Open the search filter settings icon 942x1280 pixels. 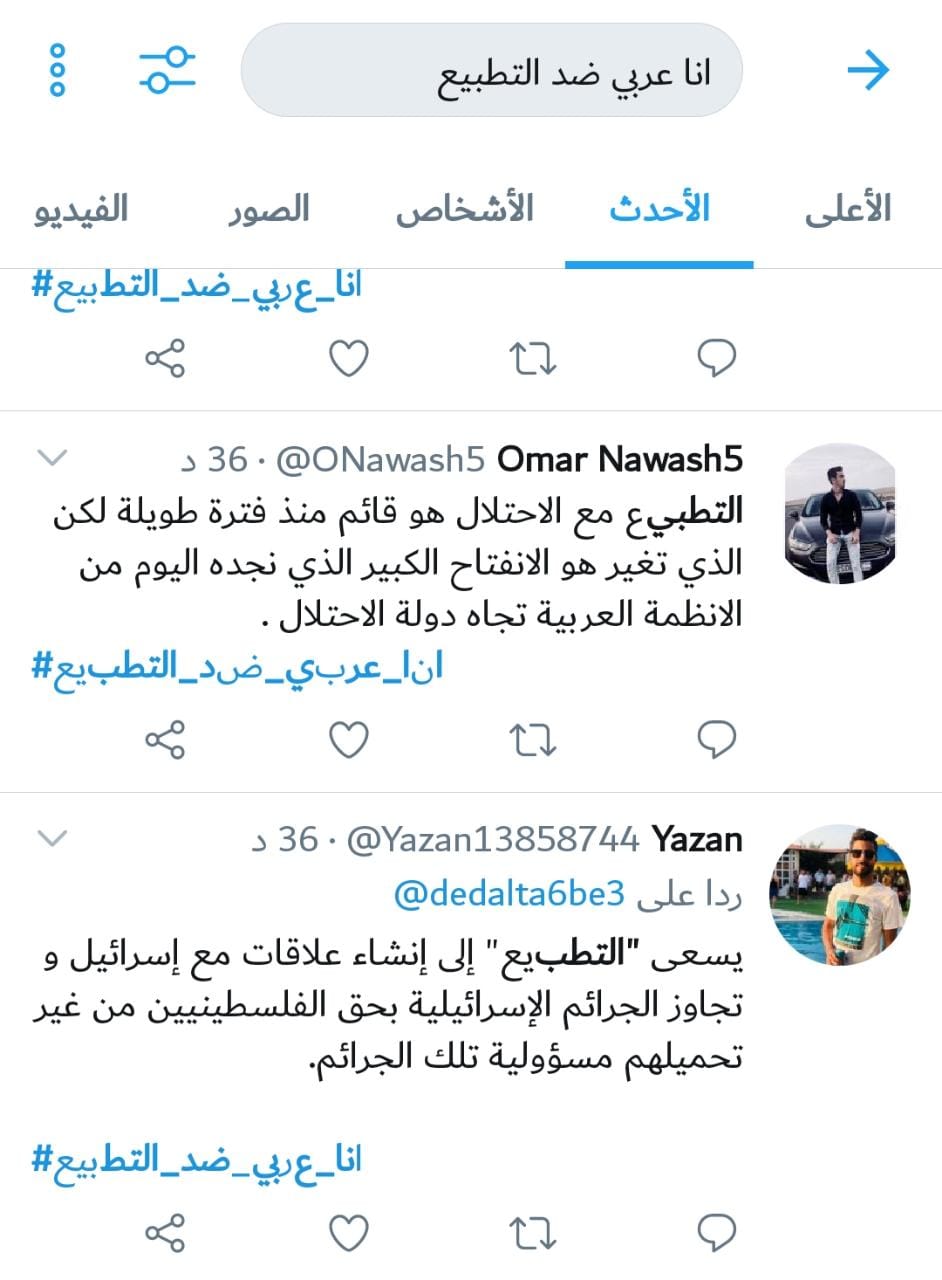(x=166, y=70)
